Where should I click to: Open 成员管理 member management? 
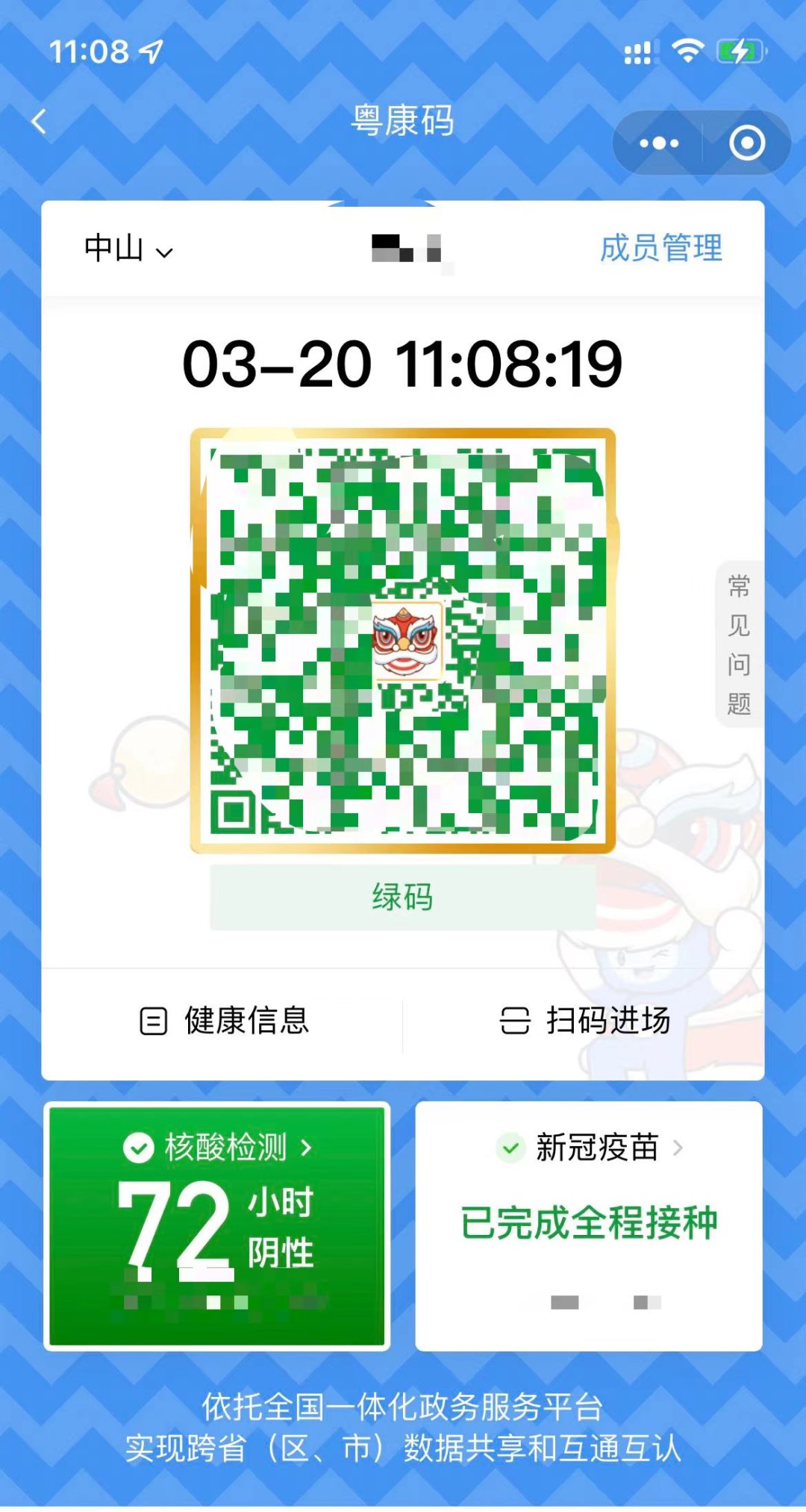click(x=660, y=248)
